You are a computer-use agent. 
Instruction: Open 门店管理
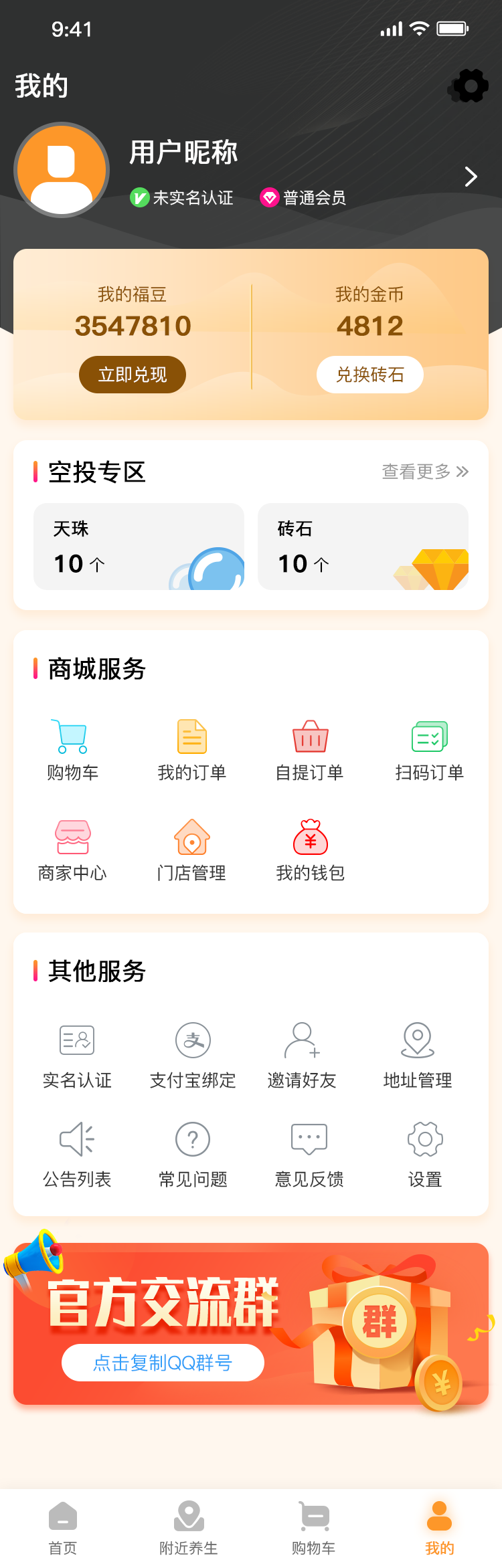192,851
